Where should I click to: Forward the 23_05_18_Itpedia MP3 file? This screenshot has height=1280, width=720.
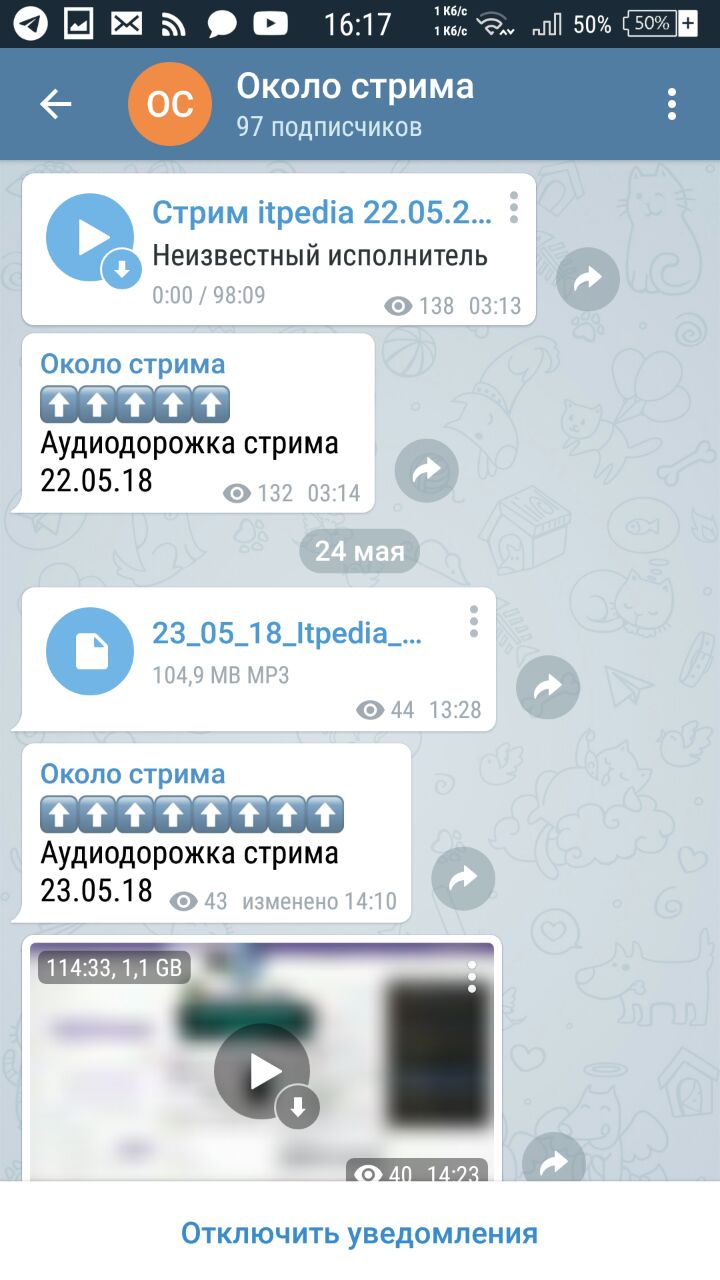pyautogui.click(x=547, y=687)
